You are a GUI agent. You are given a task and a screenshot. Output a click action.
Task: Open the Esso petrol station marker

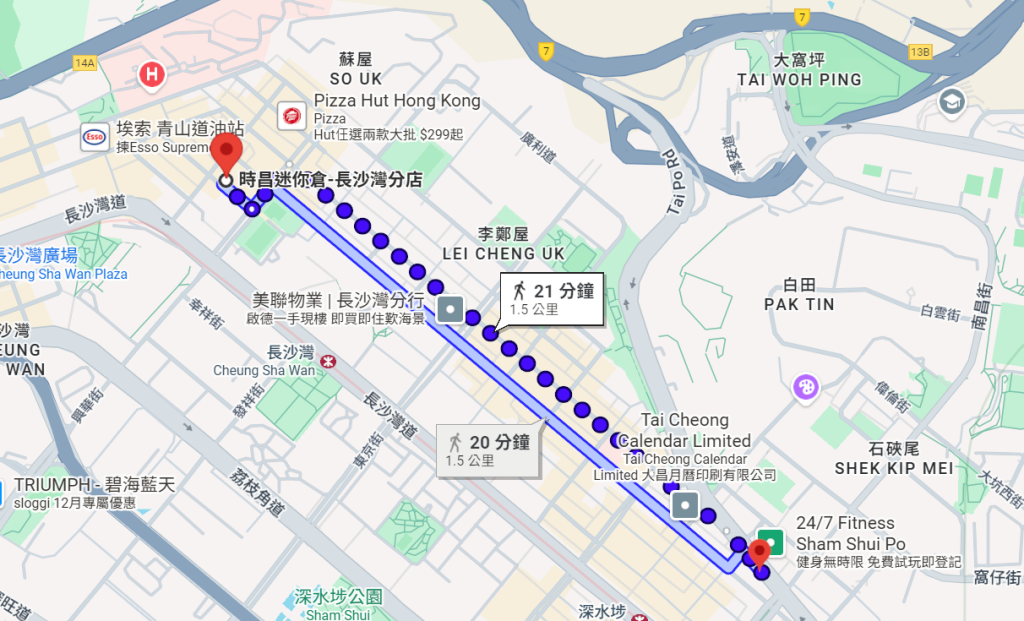pos(94,138)
